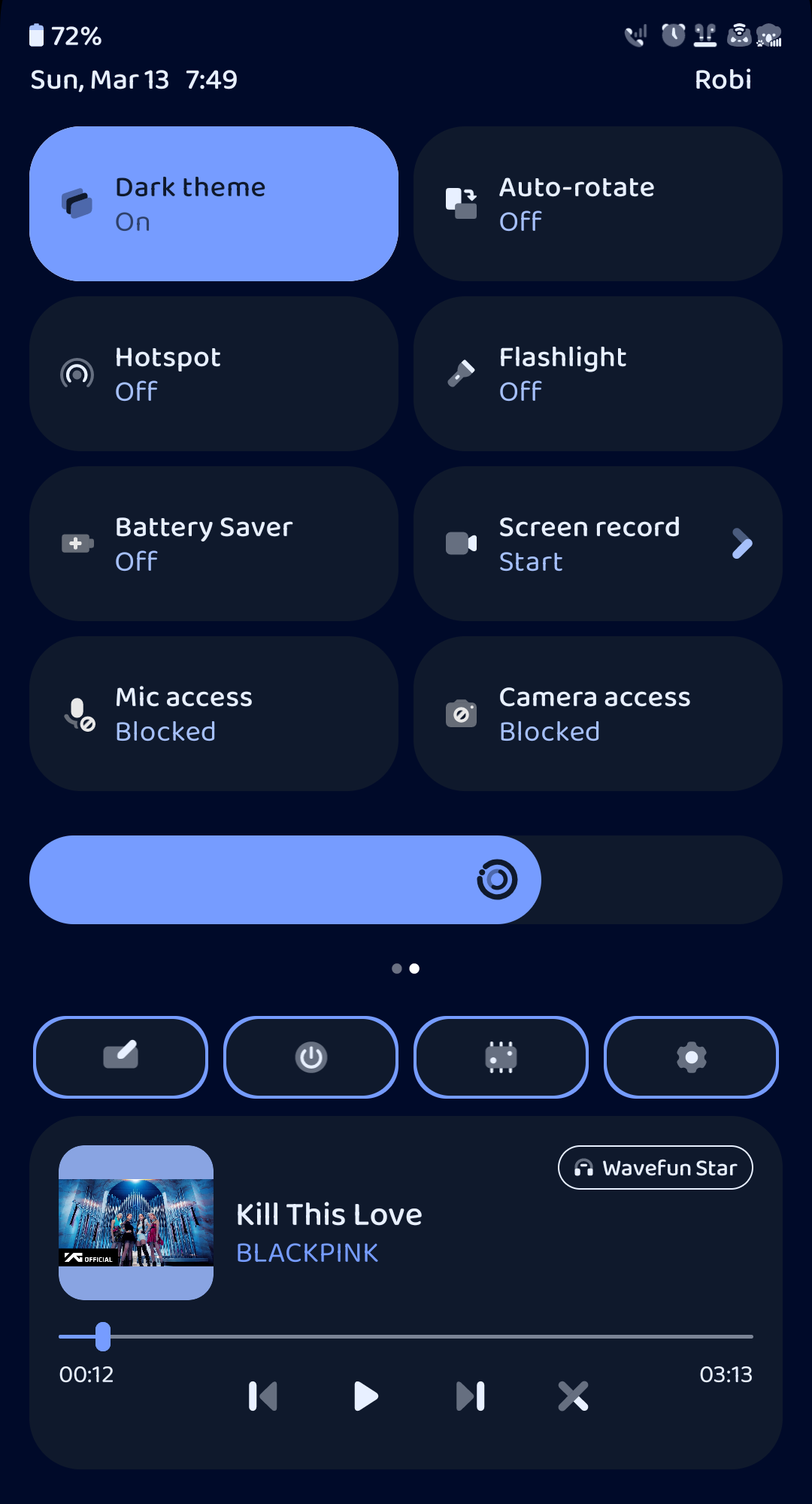812x1504 pixels.
Task: Enable Battery Saver
Action: 214,544
